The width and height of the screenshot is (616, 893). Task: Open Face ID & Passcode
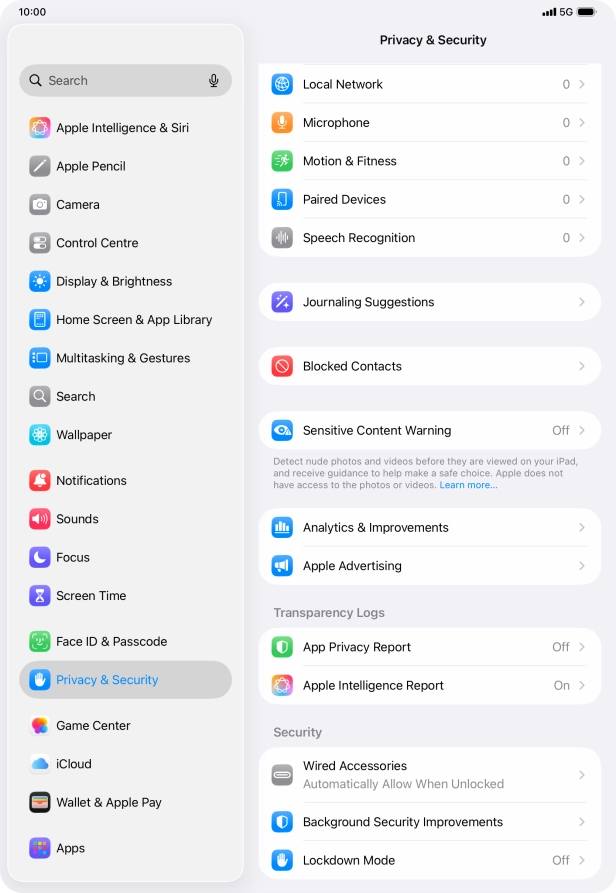(111, 642)
